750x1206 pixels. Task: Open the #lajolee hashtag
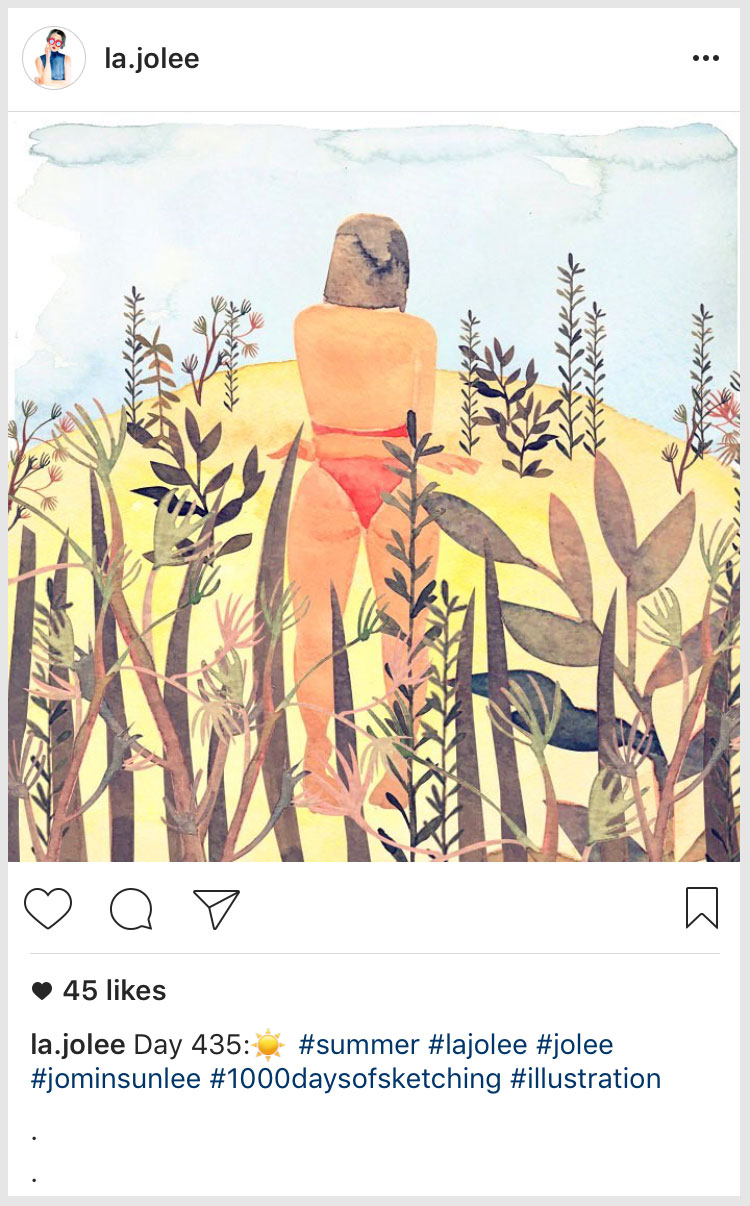click(x=478, y=1046)
